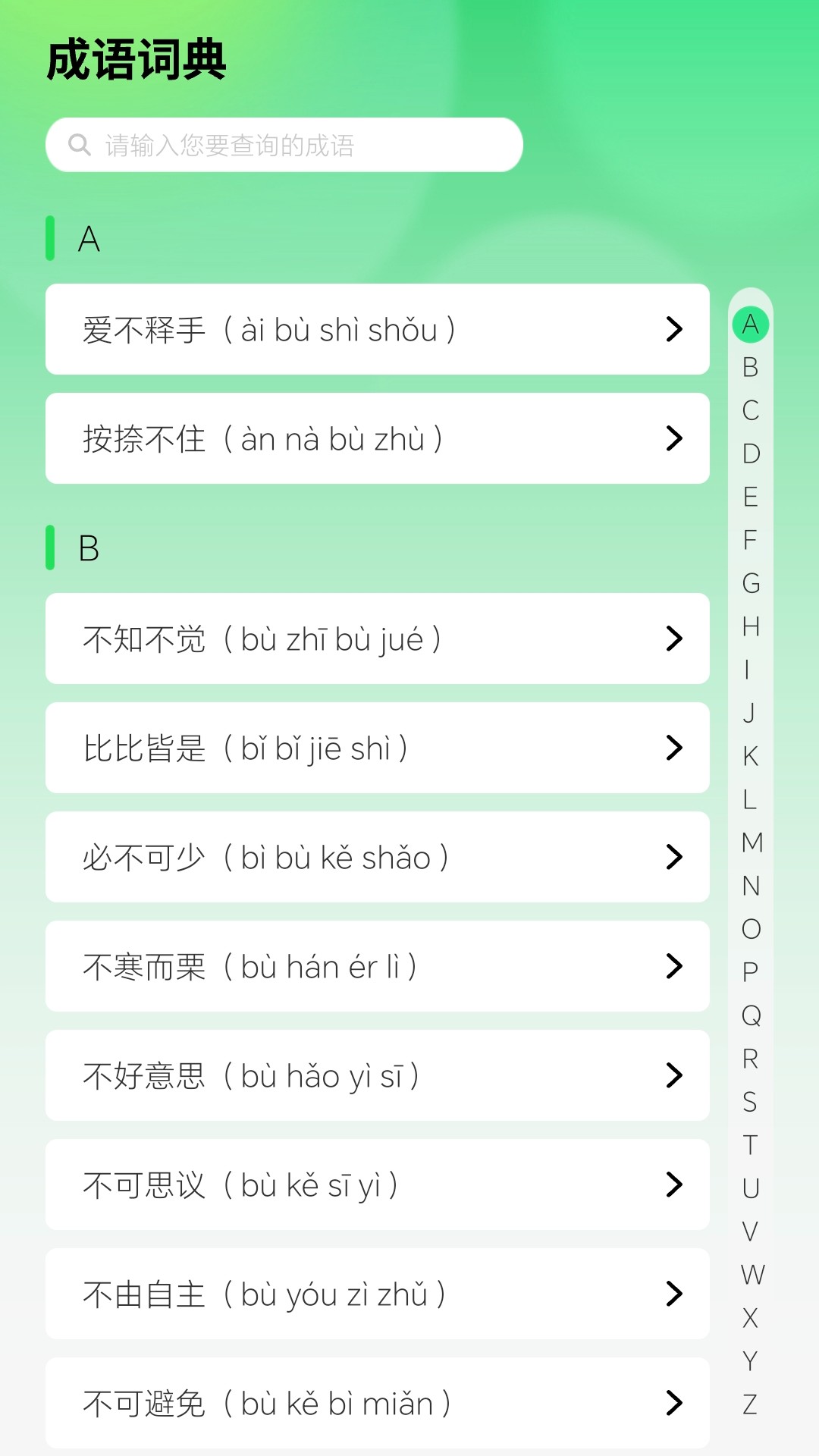Select the section header B
The width and height of the screenshot is (819, 1456).
[x=88, y=549]
